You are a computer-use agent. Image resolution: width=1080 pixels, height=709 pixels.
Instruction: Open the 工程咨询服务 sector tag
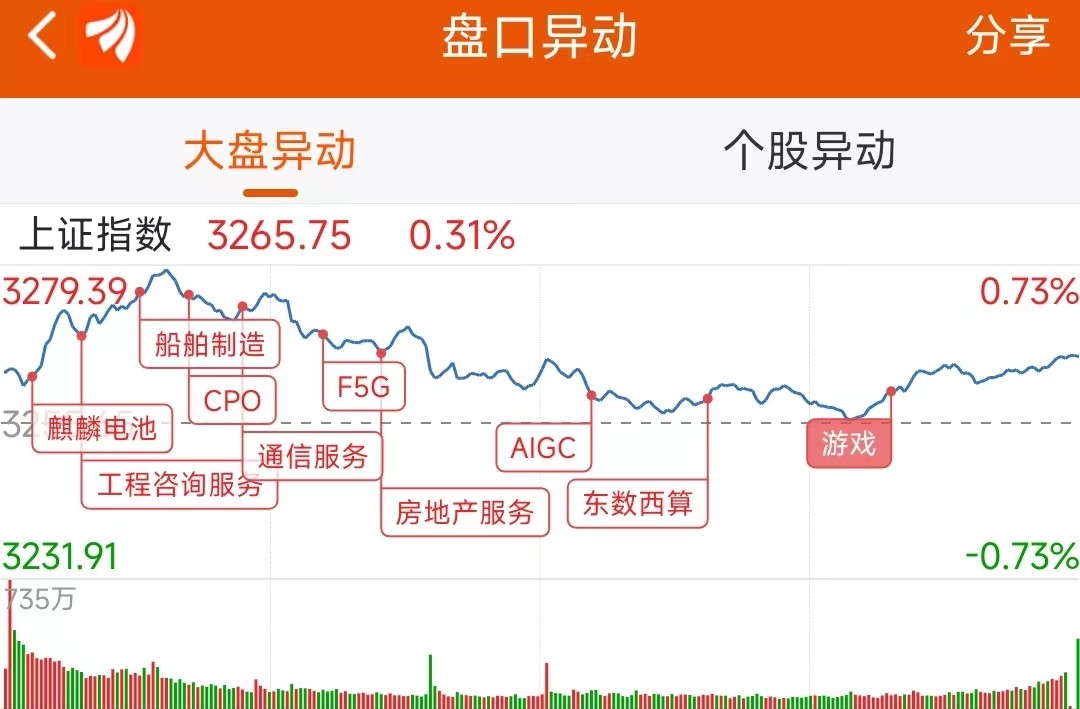click(179, 486)
